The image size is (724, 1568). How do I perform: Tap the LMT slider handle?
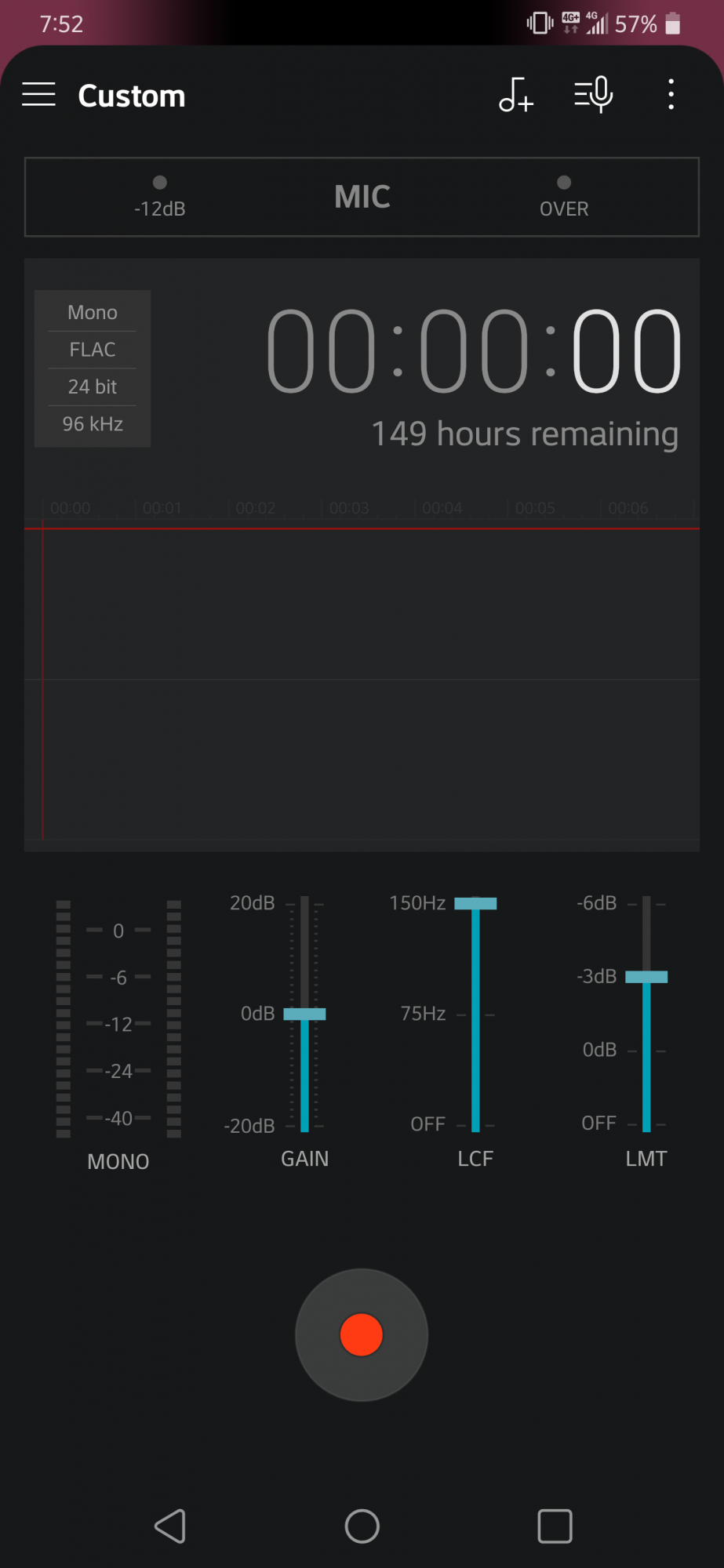click(646, 977)
